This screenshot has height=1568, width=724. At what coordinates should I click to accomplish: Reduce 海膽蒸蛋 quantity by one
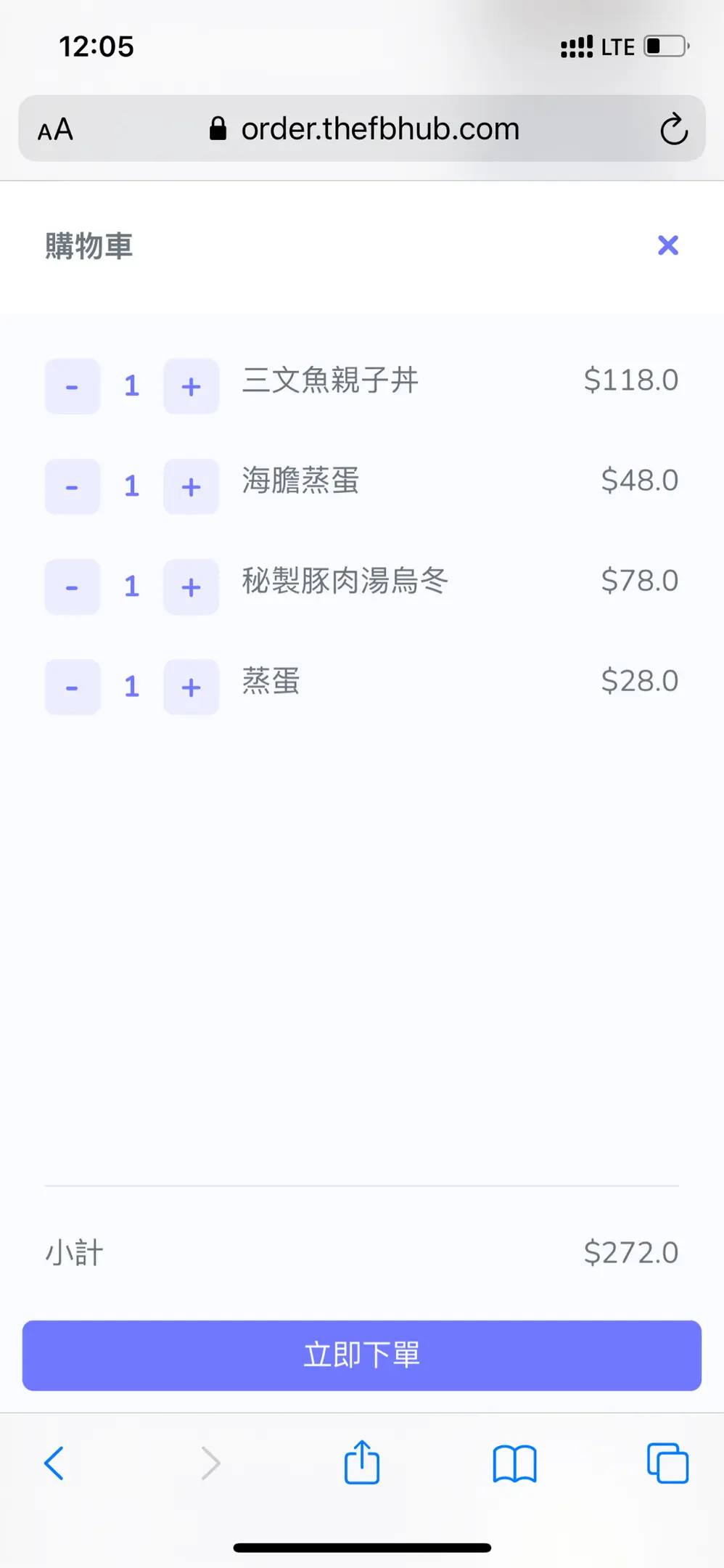pyautogui.click(x=72, y=486)
